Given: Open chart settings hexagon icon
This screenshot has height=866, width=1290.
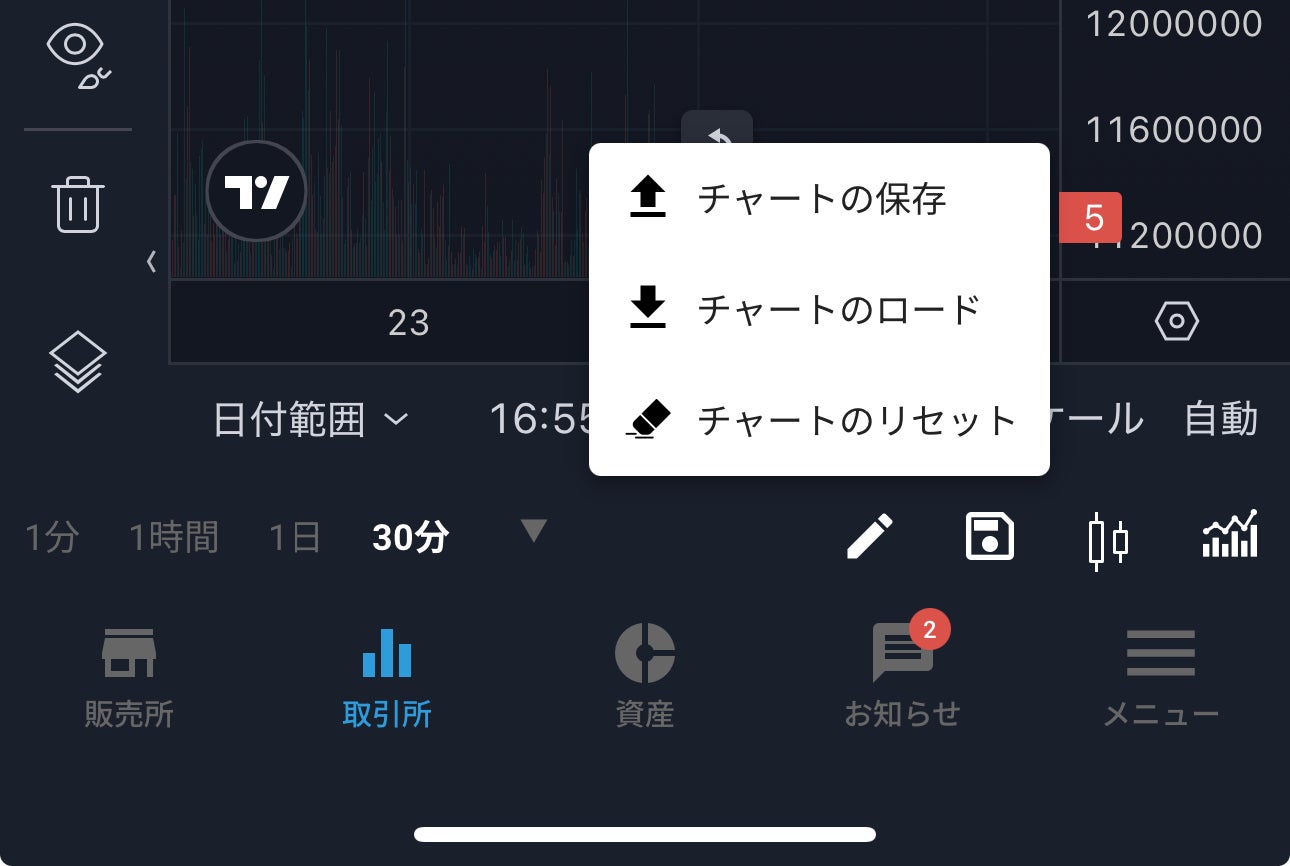Looking at the screenshot, I should pyautogui.click(x=1176, y=322).
